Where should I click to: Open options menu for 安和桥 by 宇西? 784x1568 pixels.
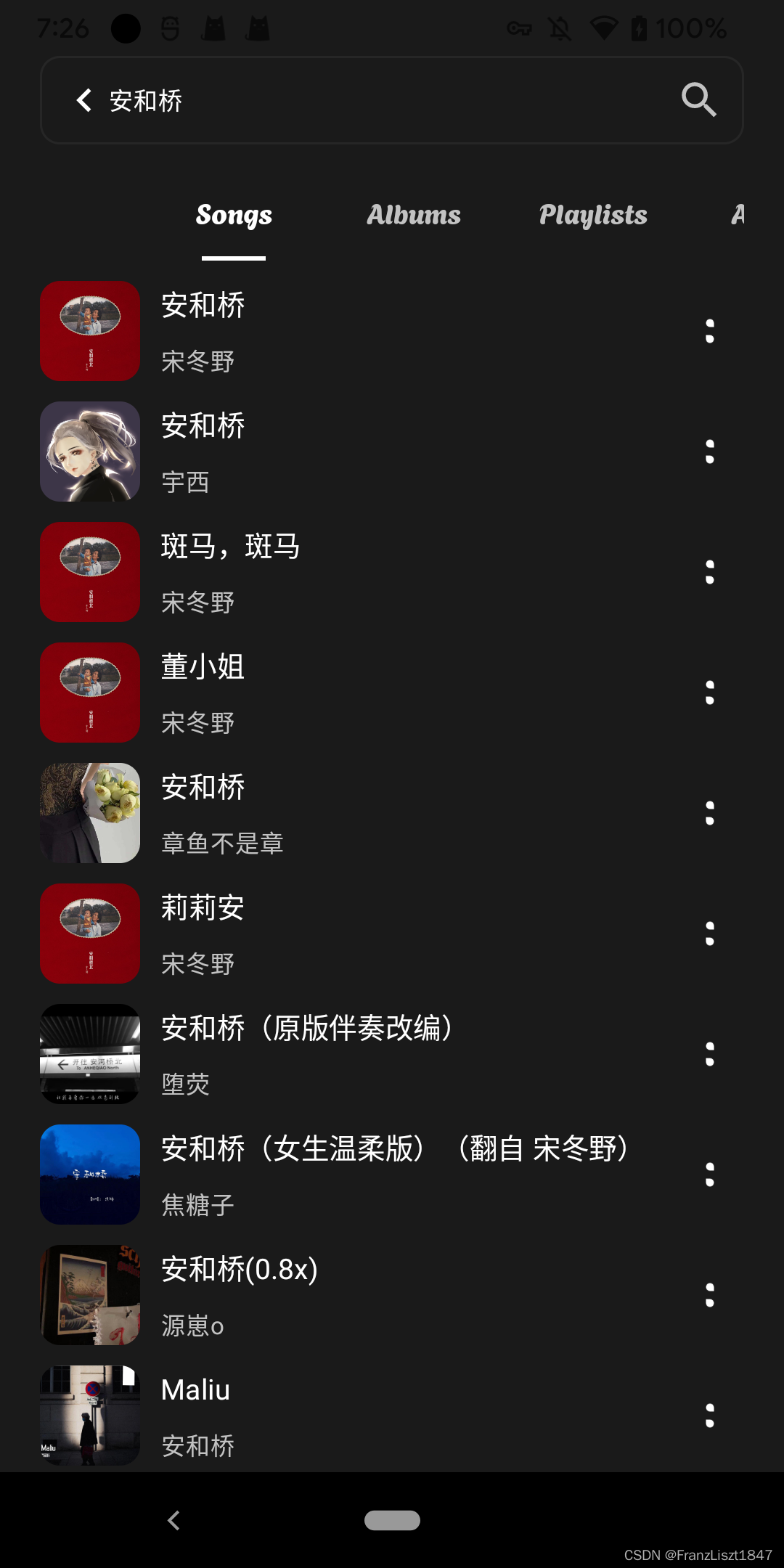pos(710,452)
